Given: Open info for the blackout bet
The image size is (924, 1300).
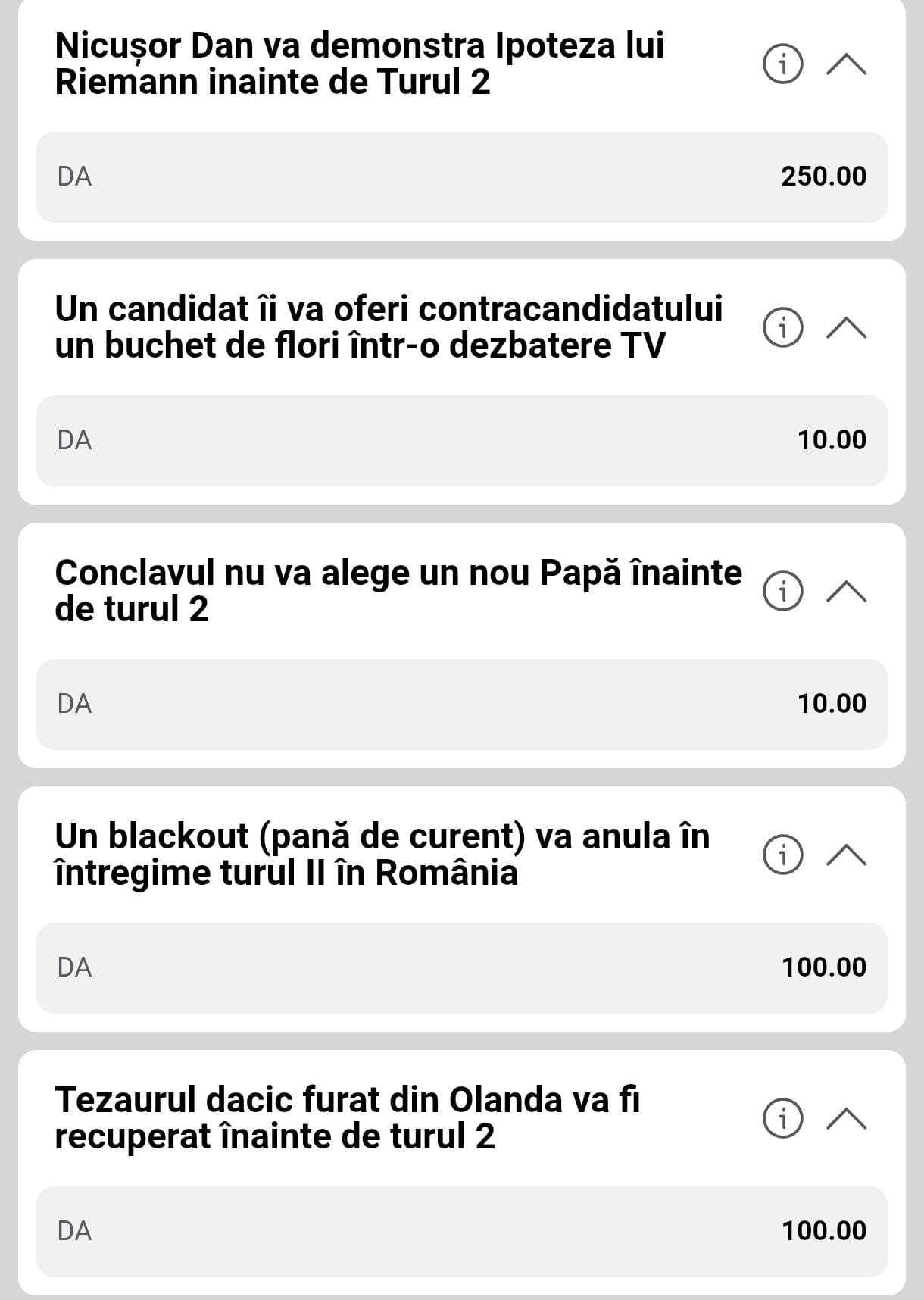Looking at the screenshot, I should [x=782, y=855].
